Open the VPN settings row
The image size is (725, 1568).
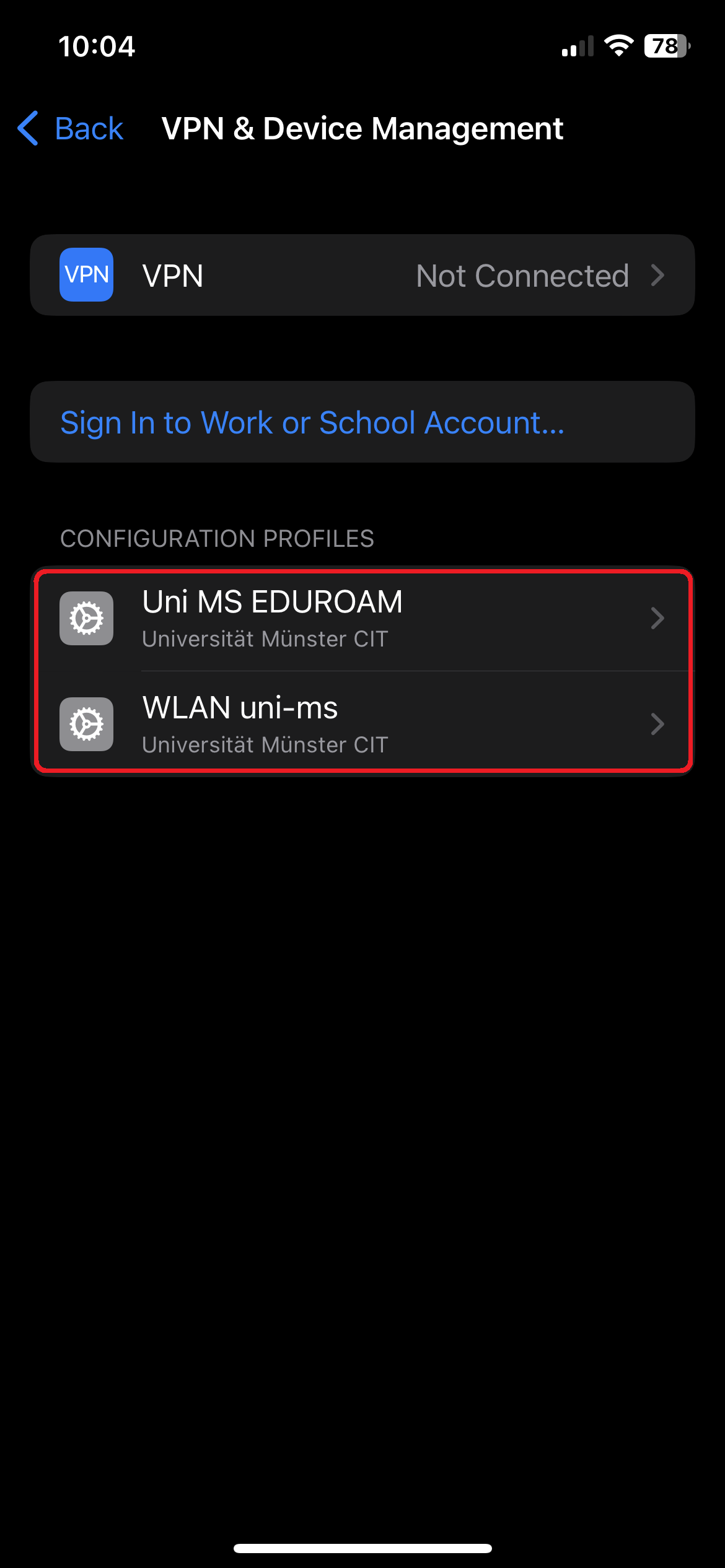pyautogui.click(x=362, y=276)
